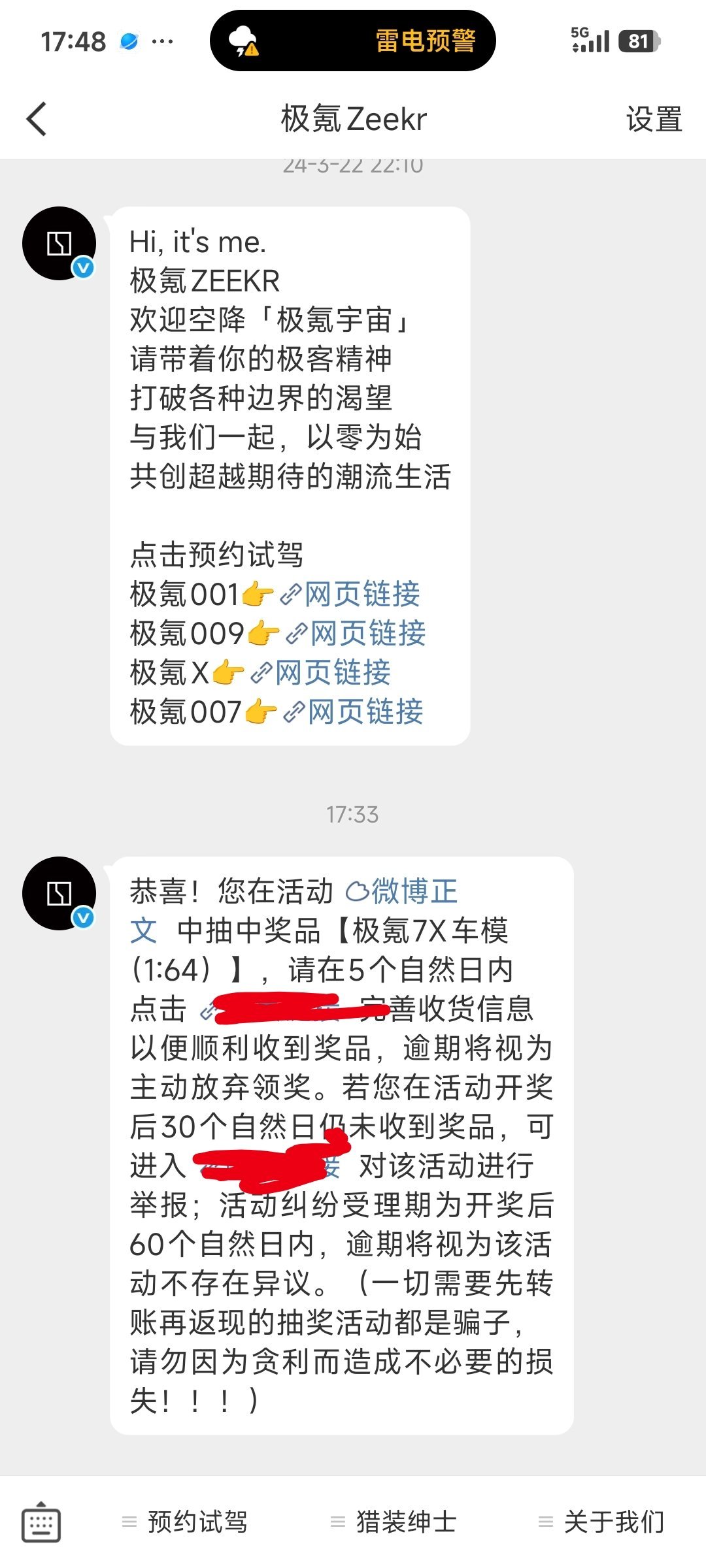706x1568 pixels.
Task: Tap the 雷电预警 notification banner
Action: [x=425, y=41]
